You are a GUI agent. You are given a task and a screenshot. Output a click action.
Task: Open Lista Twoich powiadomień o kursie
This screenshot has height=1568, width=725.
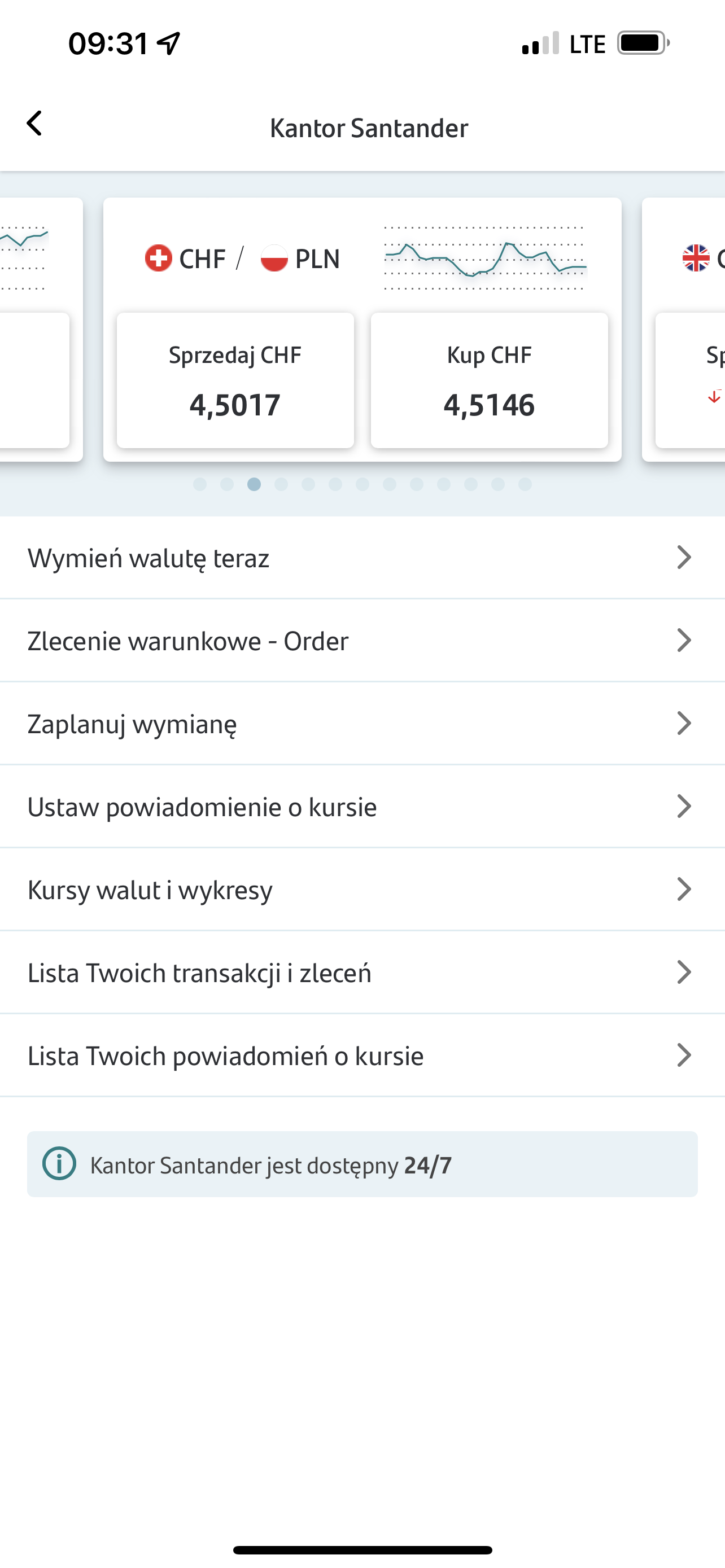[x=362, y=1055]
